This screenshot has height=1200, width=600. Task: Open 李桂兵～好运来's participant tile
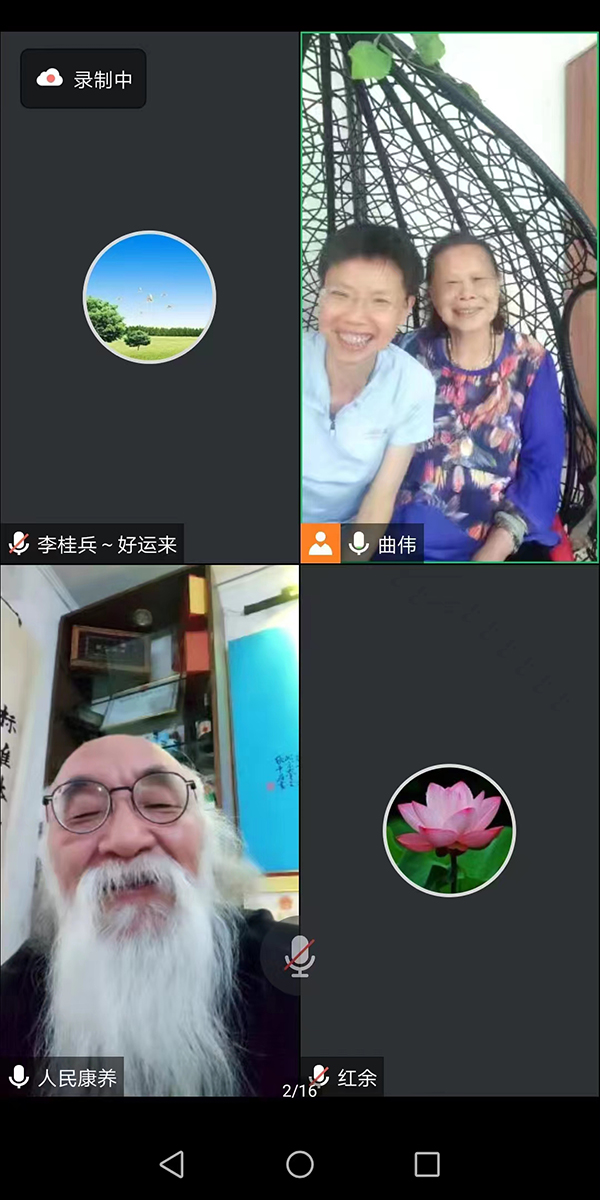point(149,297)
